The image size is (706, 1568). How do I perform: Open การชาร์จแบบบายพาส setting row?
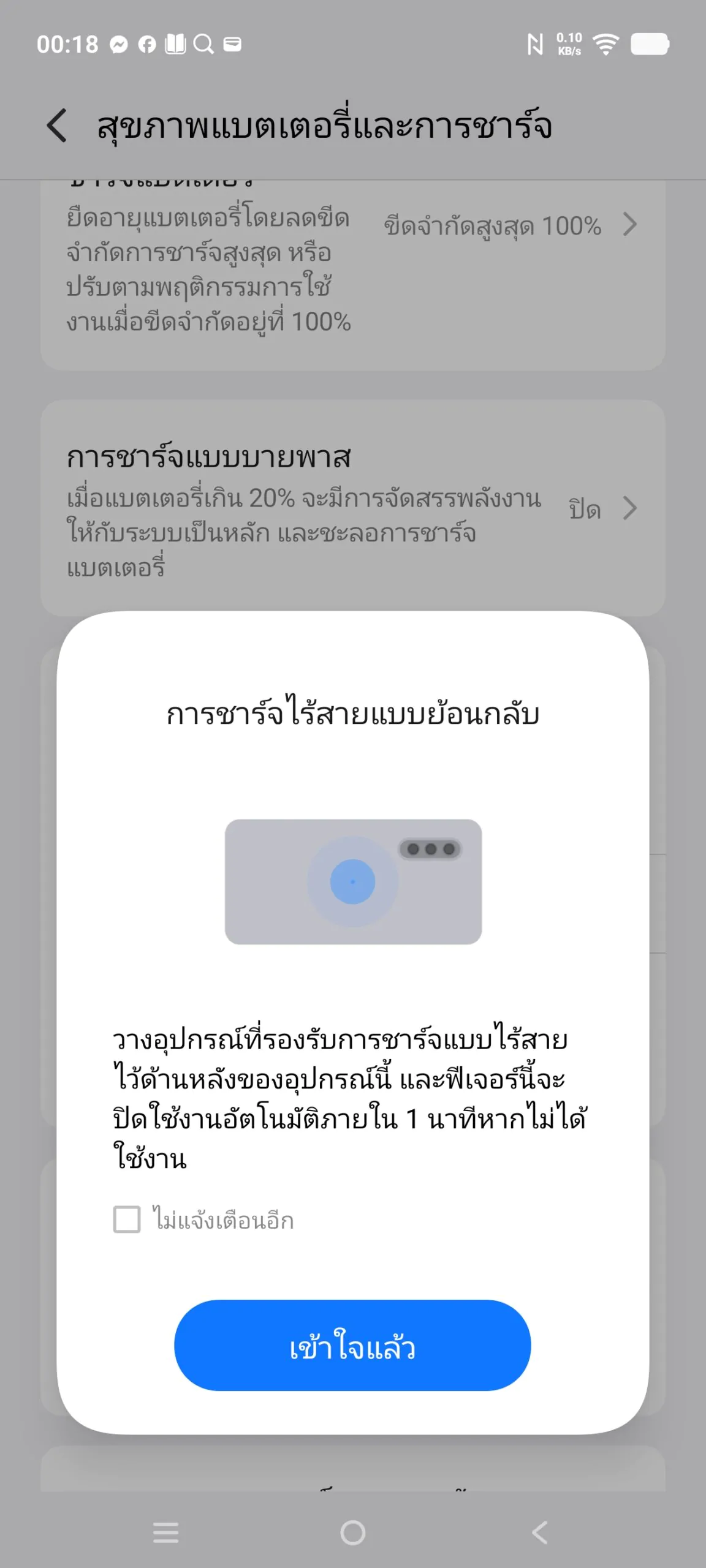click(352, 508)
